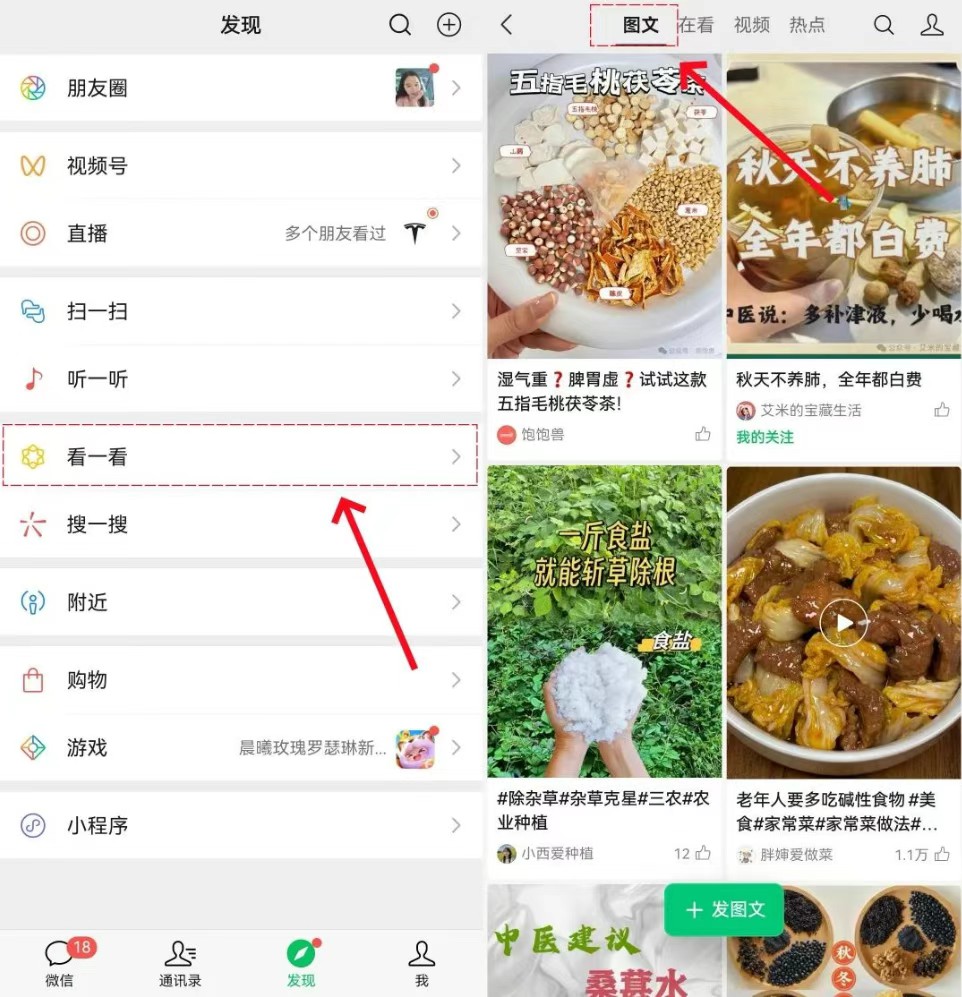Switch to the 我 profile tab

421,962
